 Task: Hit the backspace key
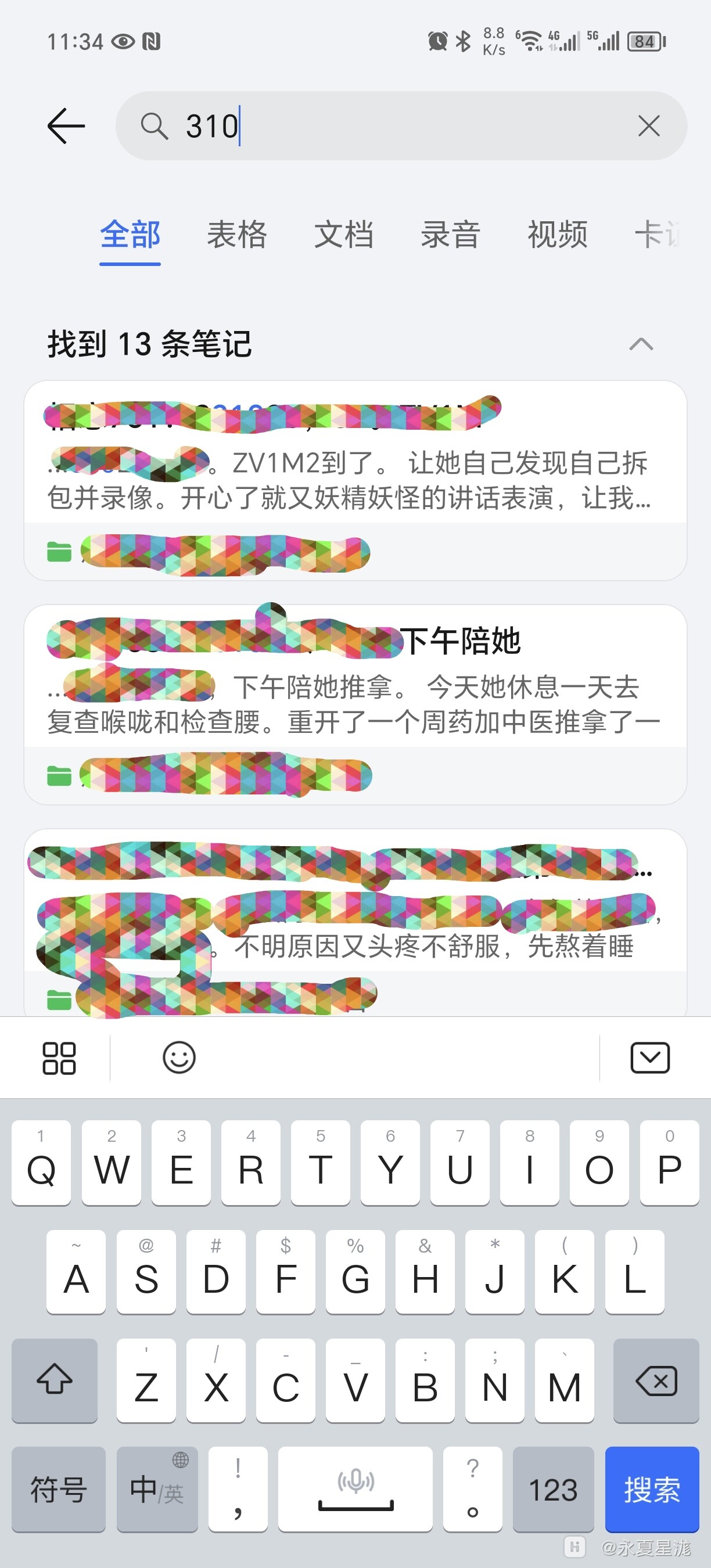coord(656,1380)
